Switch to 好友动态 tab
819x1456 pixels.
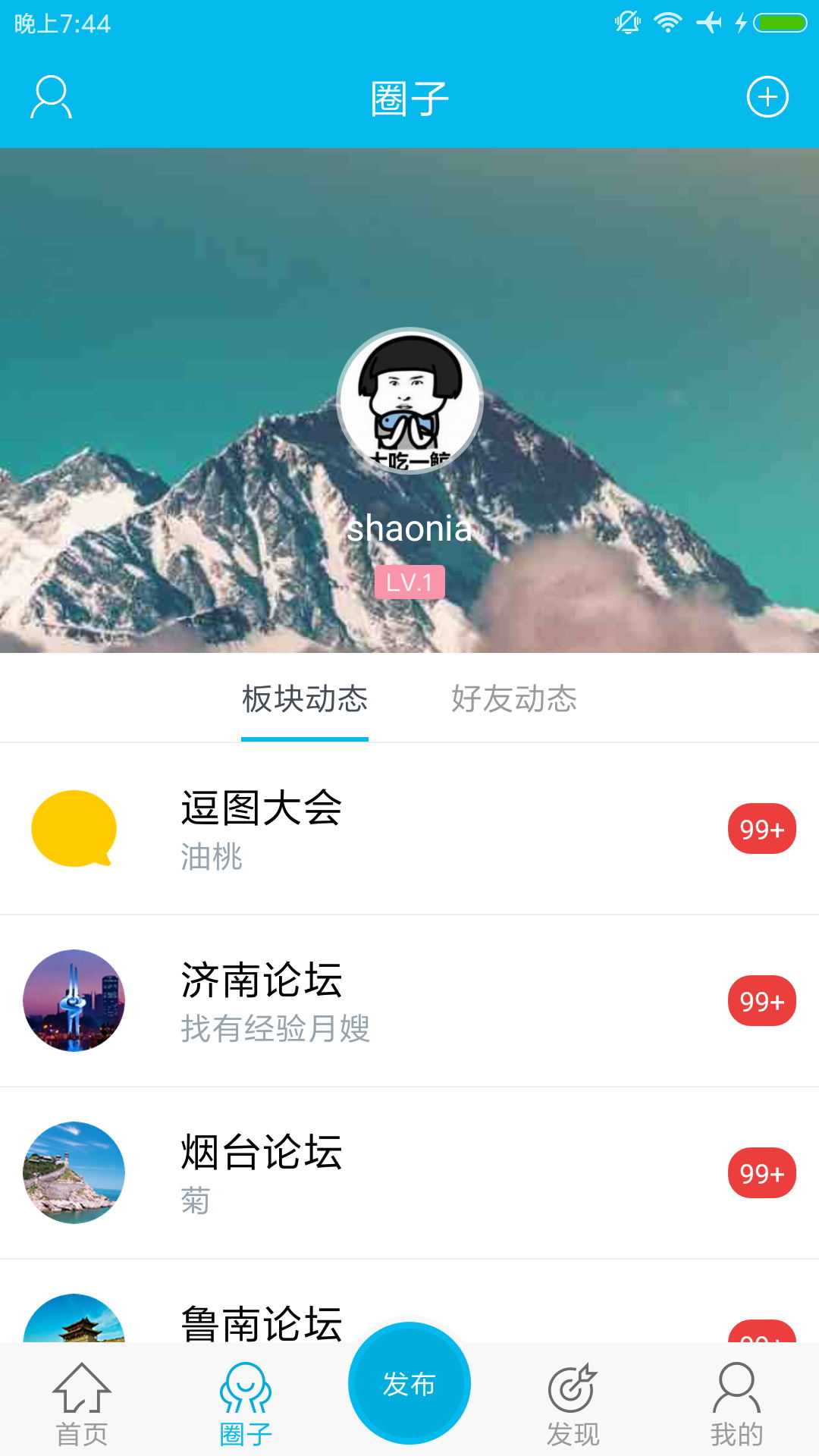[x=514, y=699]
